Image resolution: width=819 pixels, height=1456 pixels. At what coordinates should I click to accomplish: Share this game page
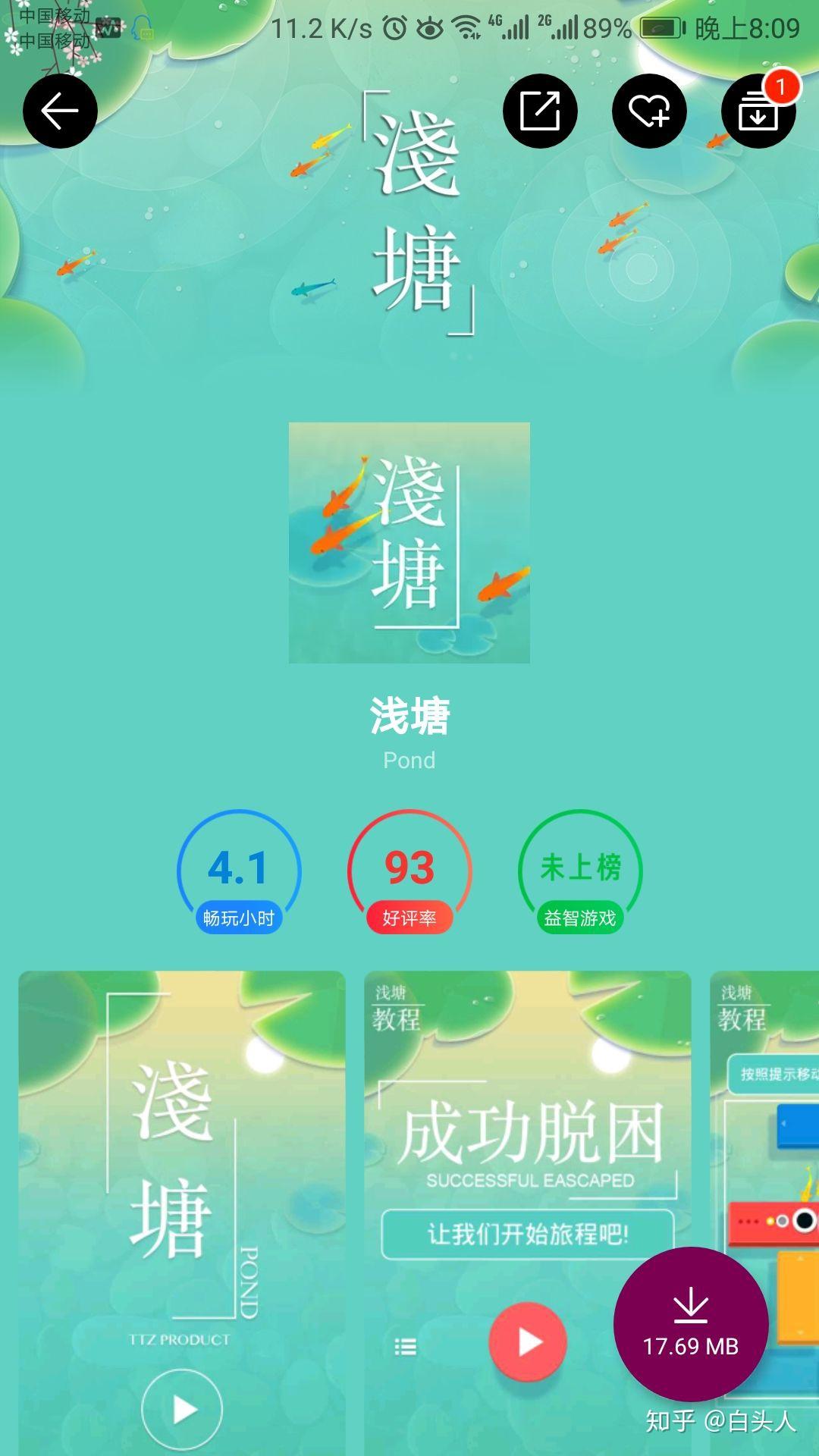(x=540, y=111)
